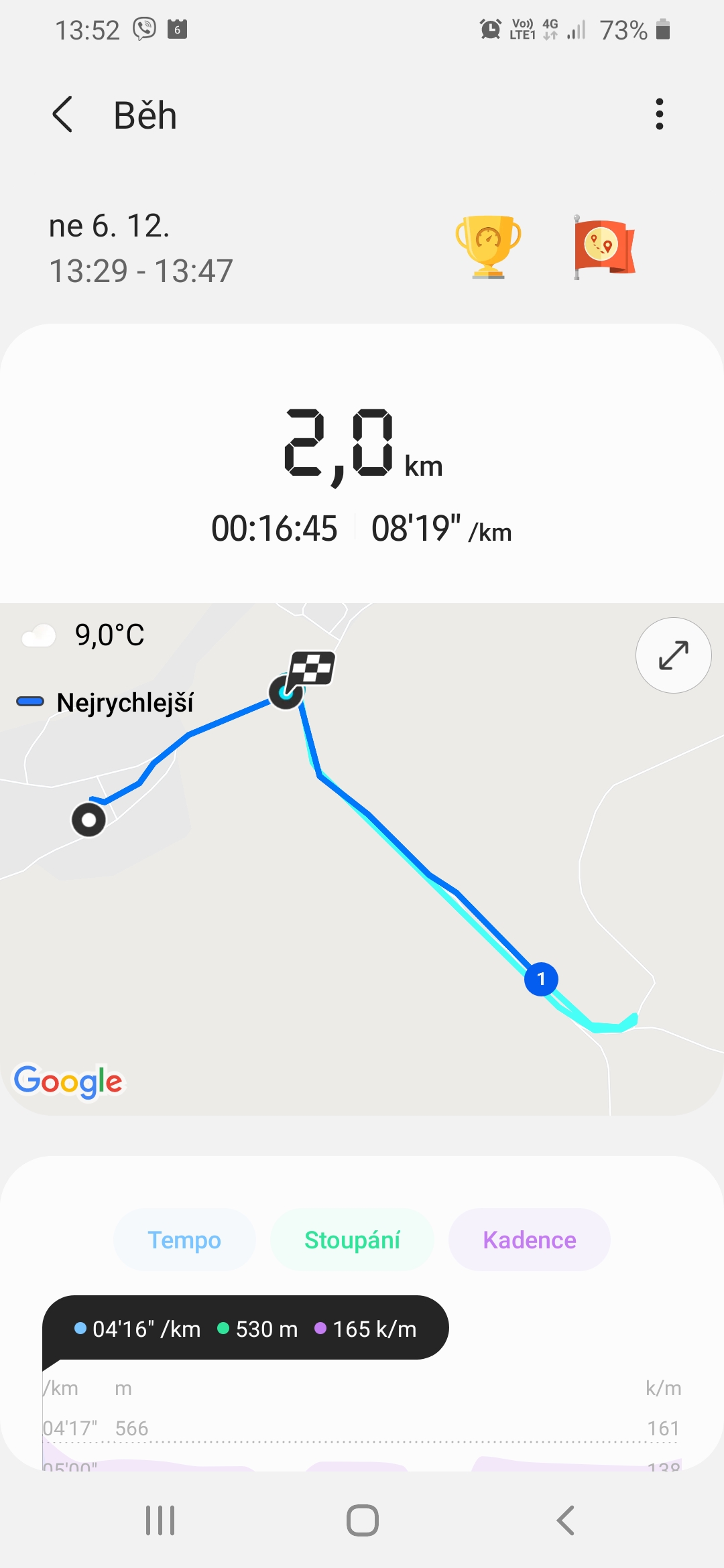Screen dimensions: 724x1568
Task: Open recent apps from navigation bar
Action: [160, 1520]
